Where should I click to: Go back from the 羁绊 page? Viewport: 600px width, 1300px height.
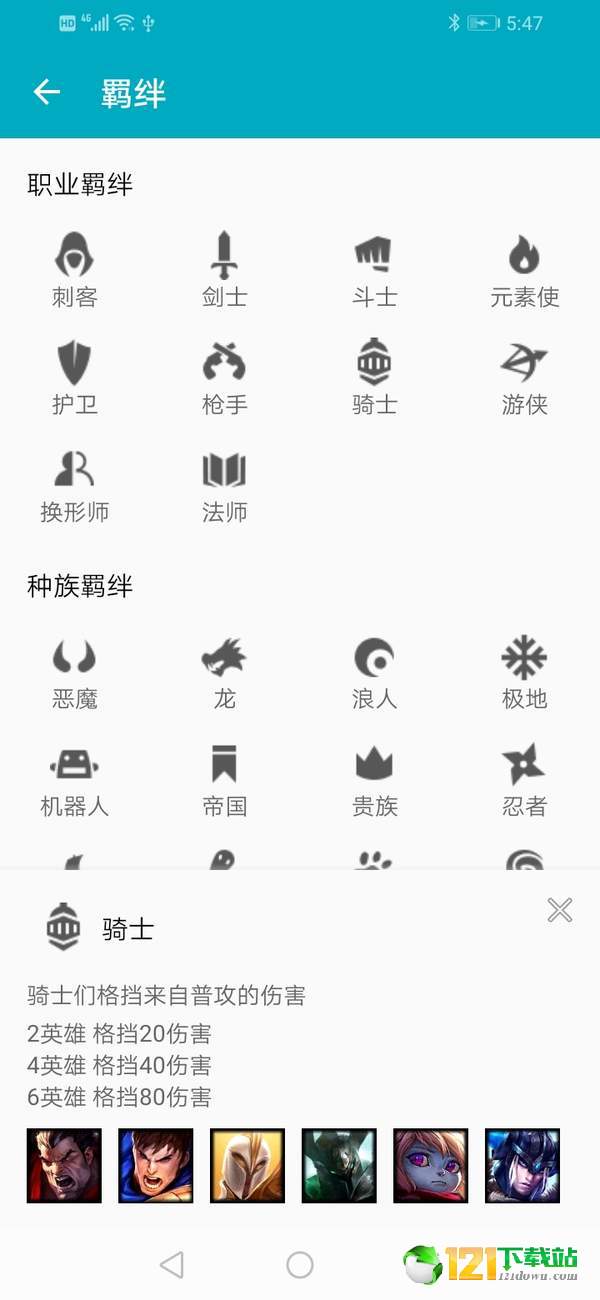(x=47, y=93)
